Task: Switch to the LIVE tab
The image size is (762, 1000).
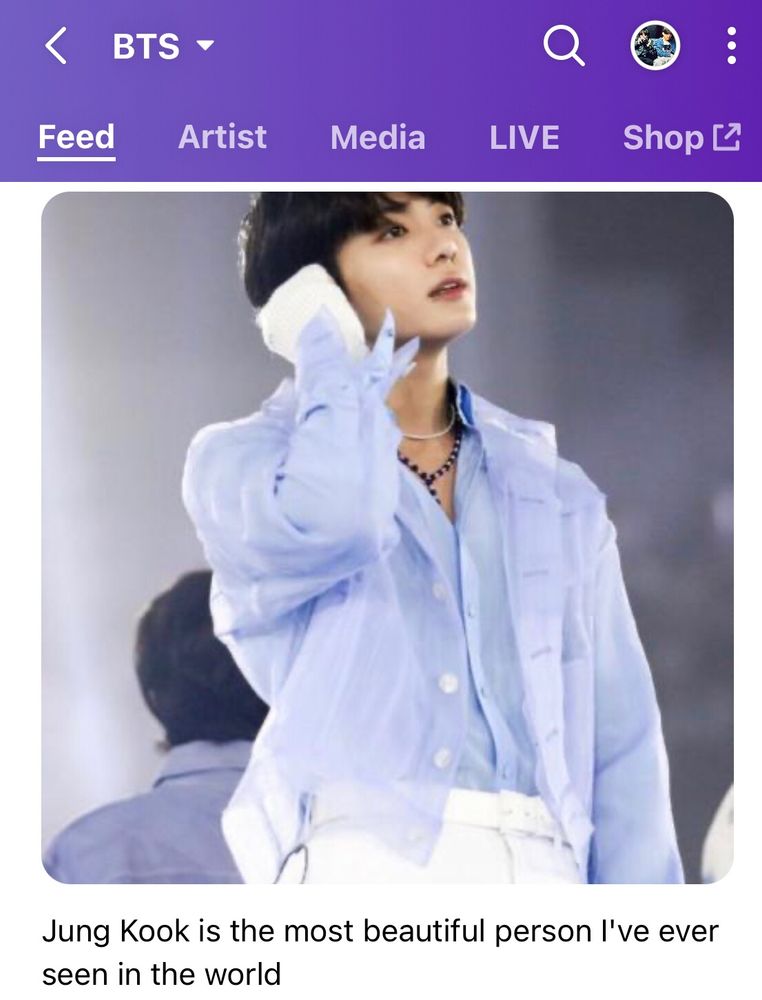Action: pyautogui.click(x=524, y=137)
